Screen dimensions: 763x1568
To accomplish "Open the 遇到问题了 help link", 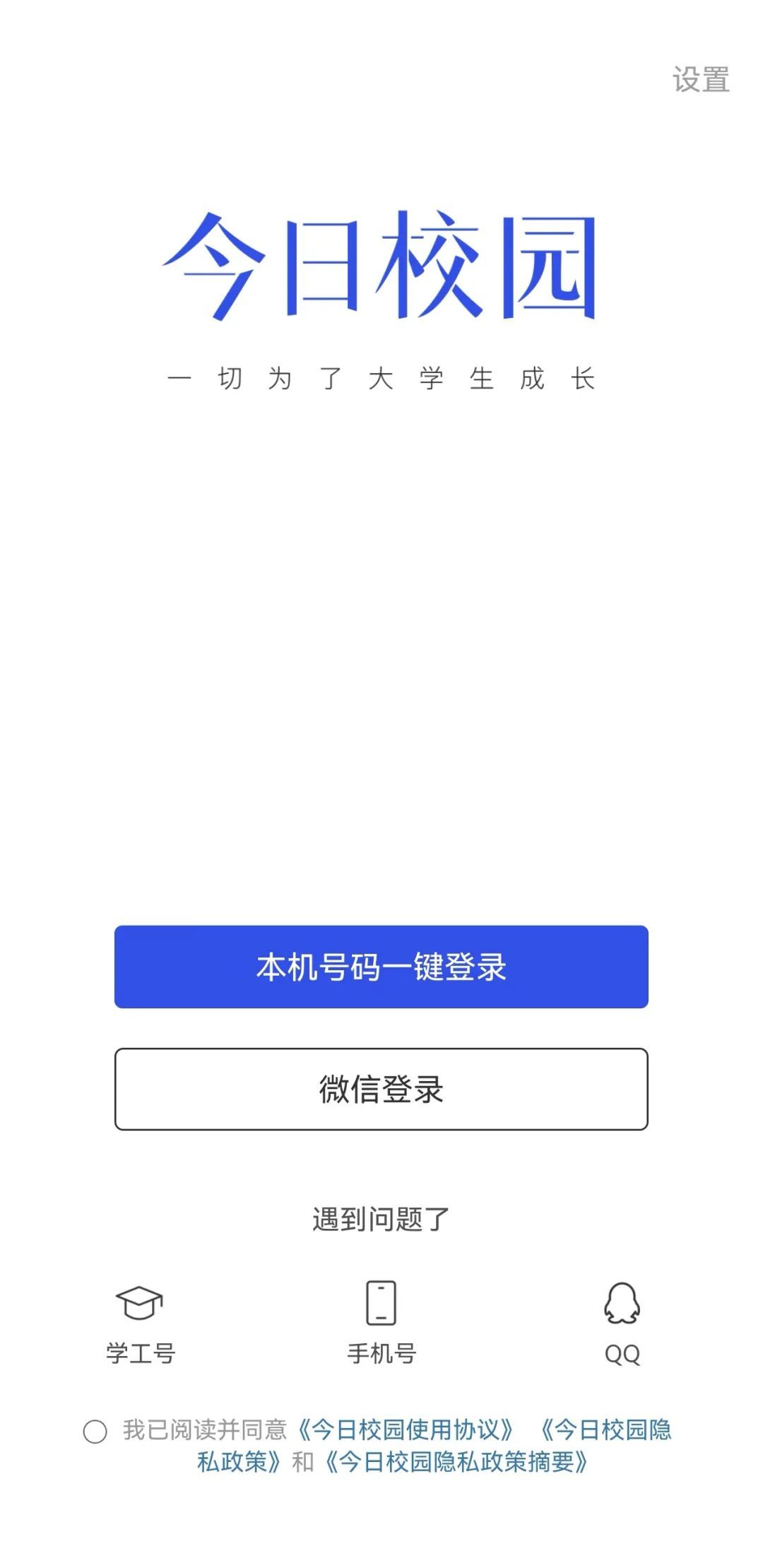I will [381, 1219].
